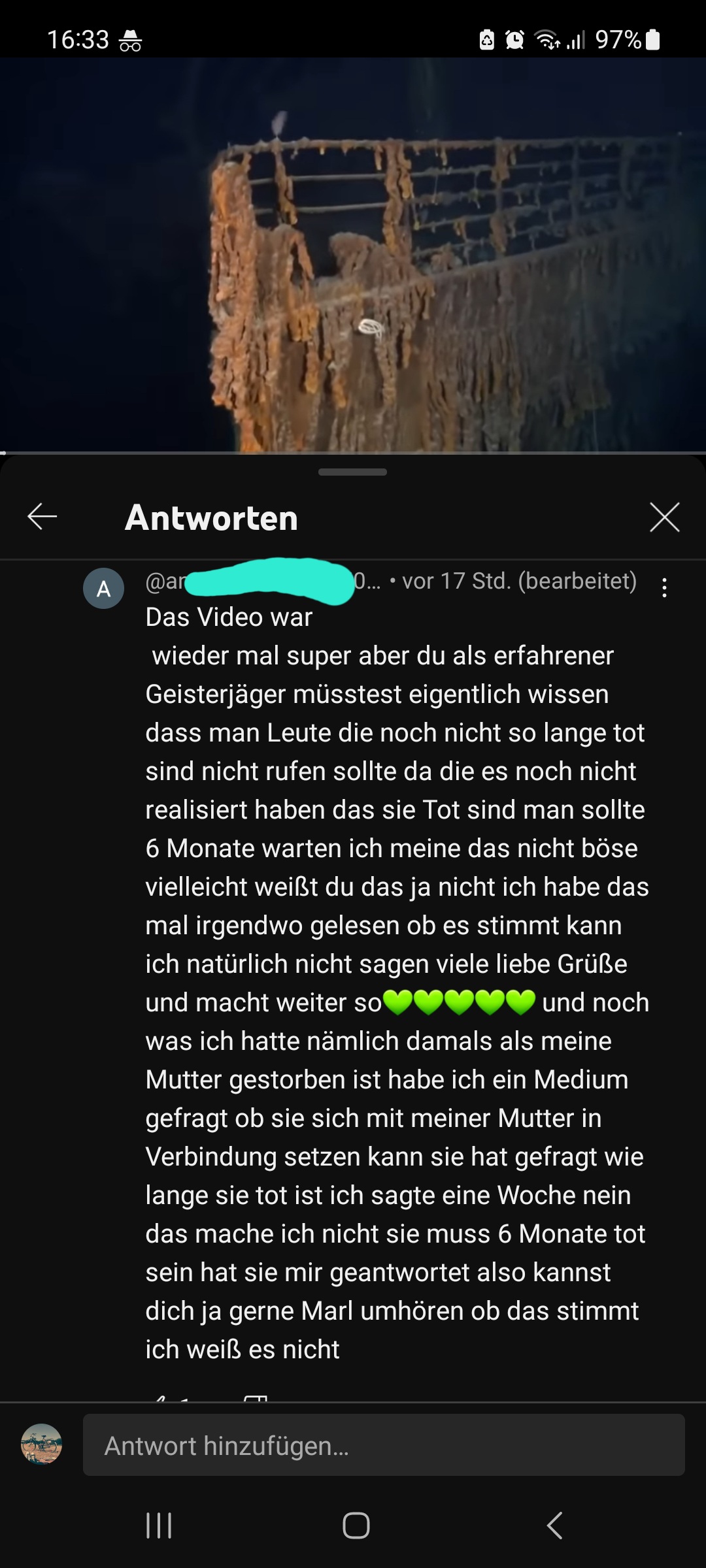Go back from the Antworten panel

pos(42,517)
